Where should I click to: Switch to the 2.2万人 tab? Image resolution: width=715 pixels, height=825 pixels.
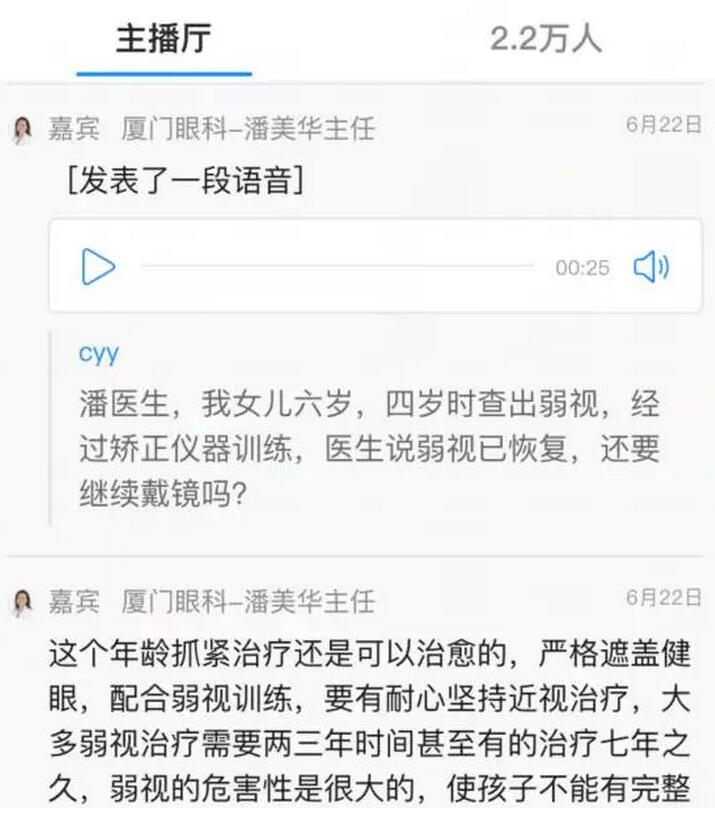(x=545, y=38)
